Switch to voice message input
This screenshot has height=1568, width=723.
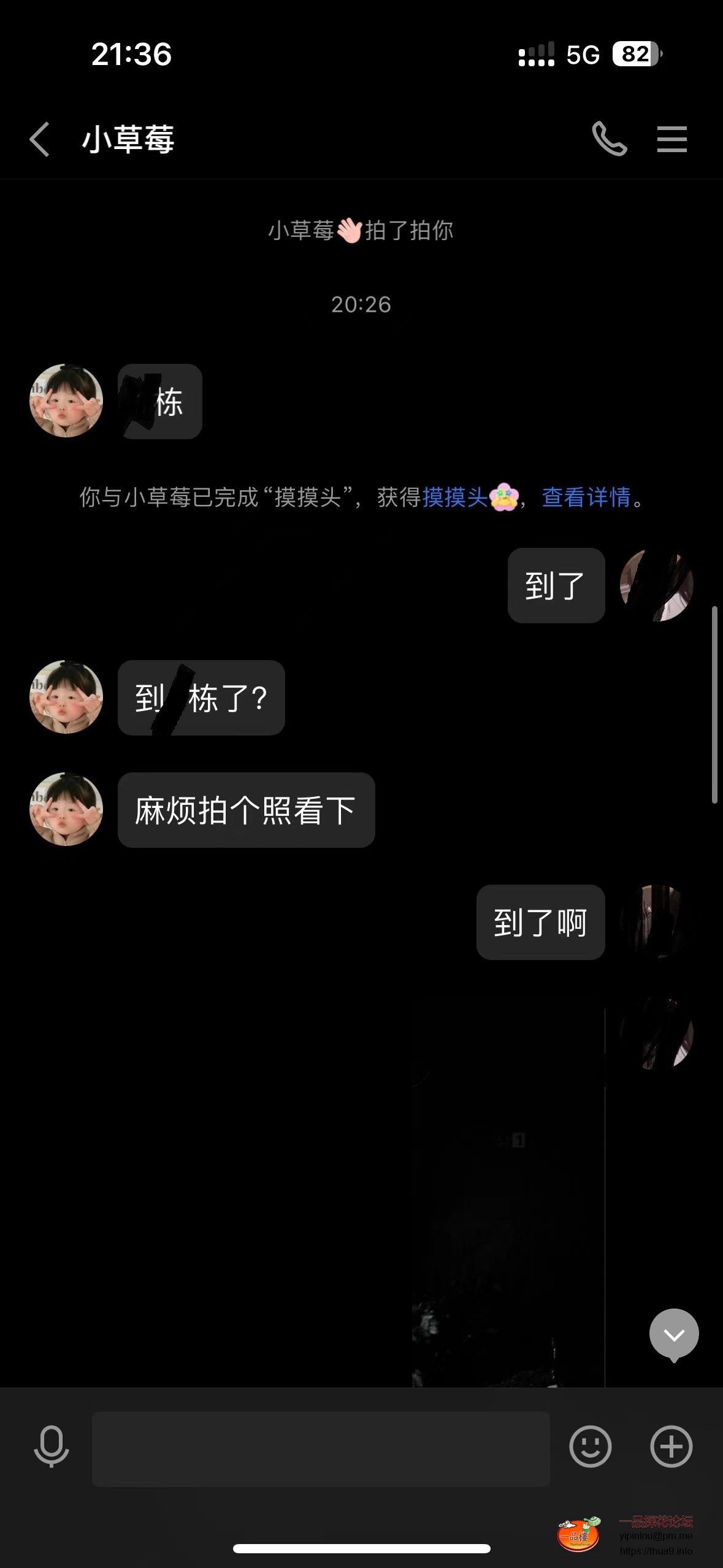pos(52,1447)
